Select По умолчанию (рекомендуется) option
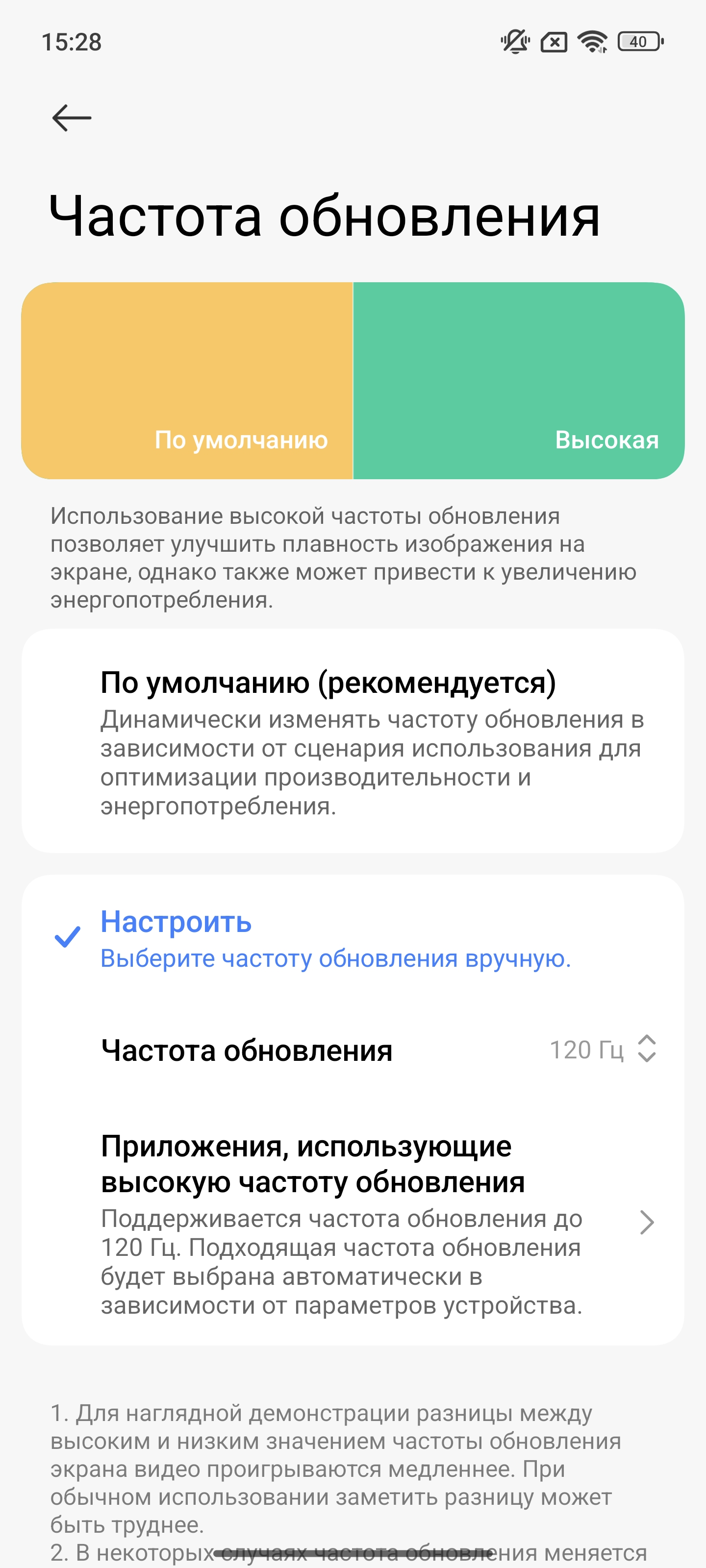The image size is (706, 1568). [353, 741]
